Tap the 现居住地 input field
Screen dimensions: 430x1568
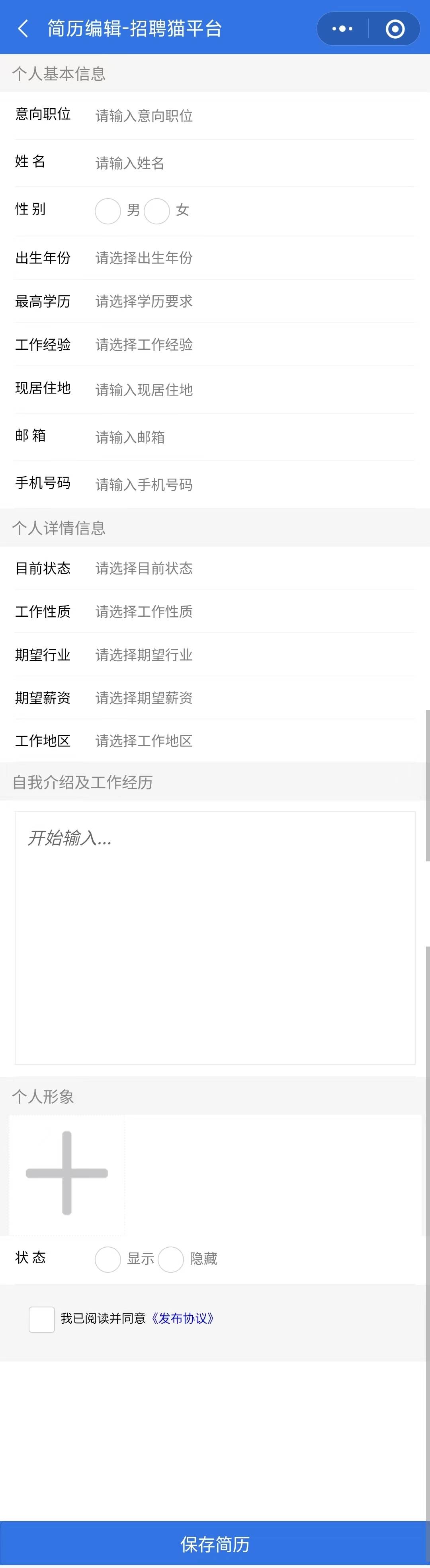[x=244, y=390]
